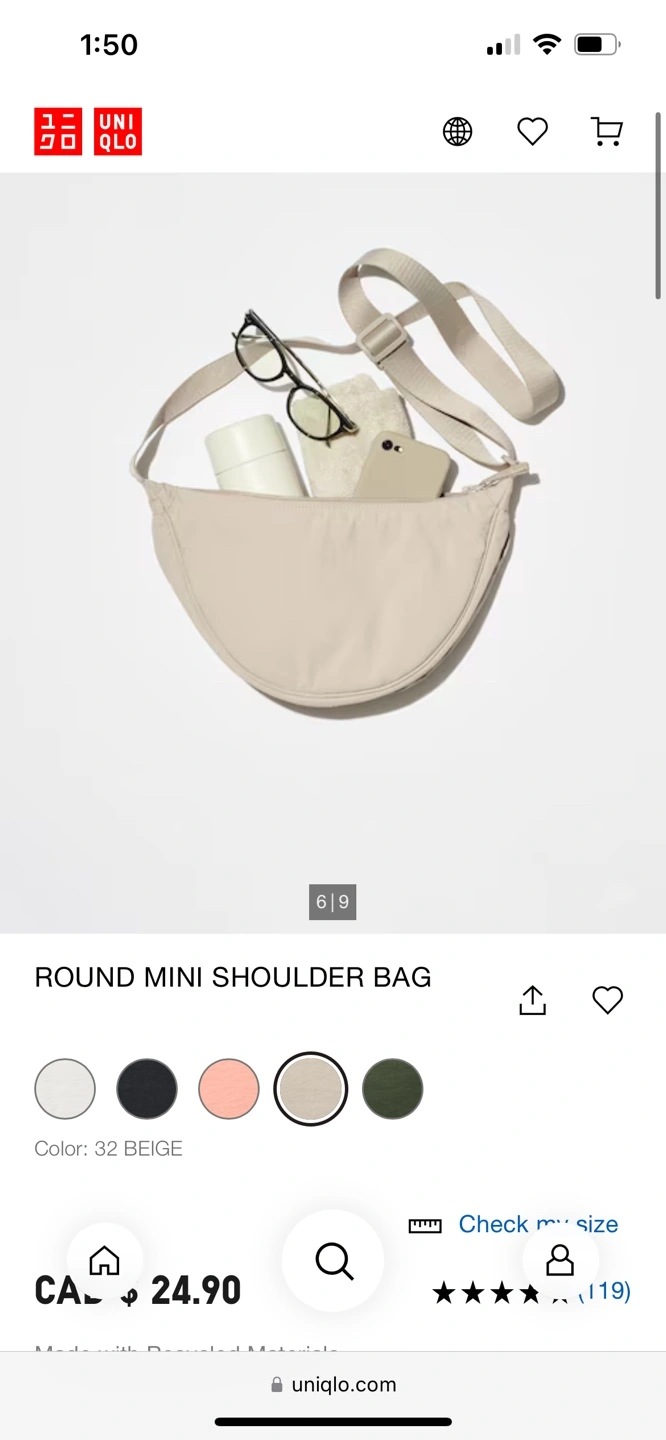Open the floating search button

(333, 1261)
